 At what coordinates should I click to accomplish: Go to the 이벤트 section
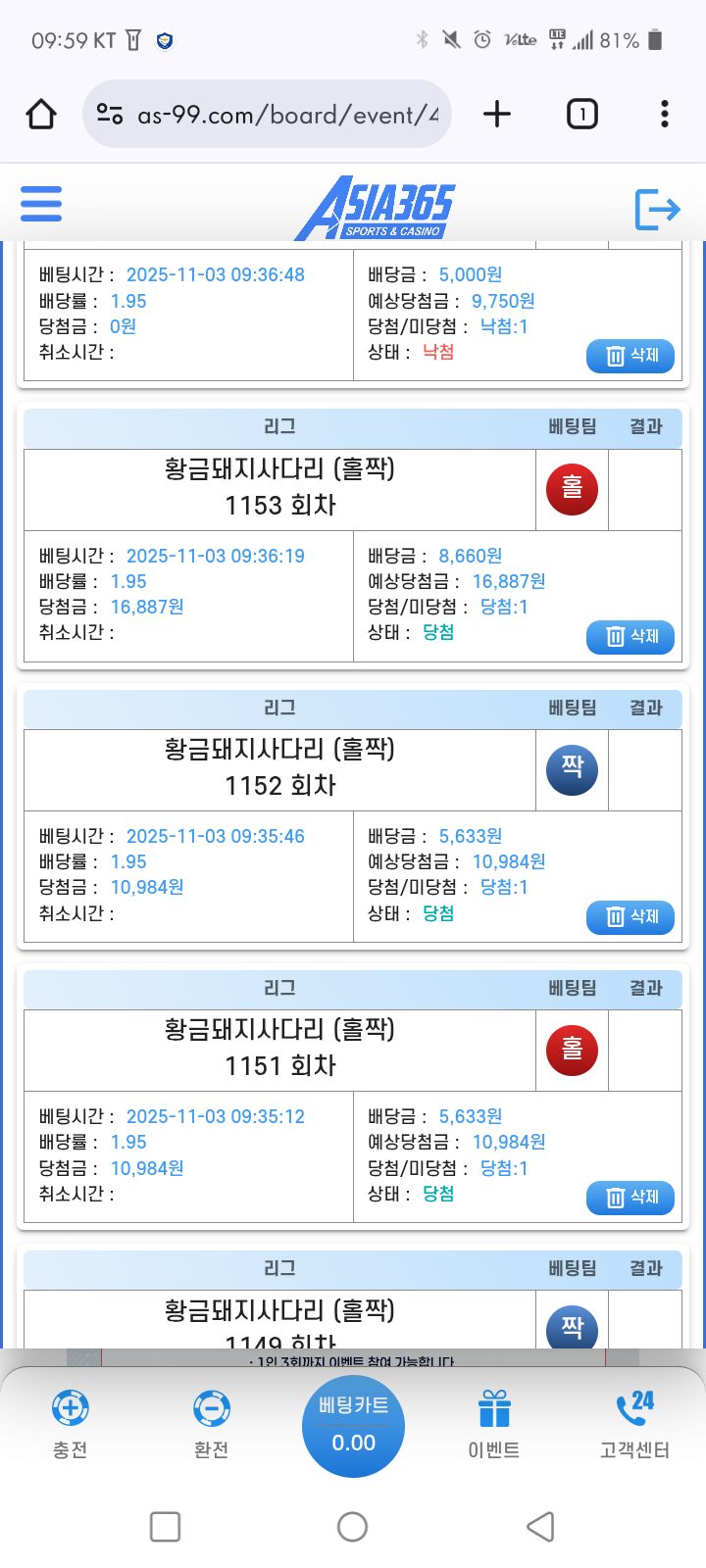(x=494, y=1424)
